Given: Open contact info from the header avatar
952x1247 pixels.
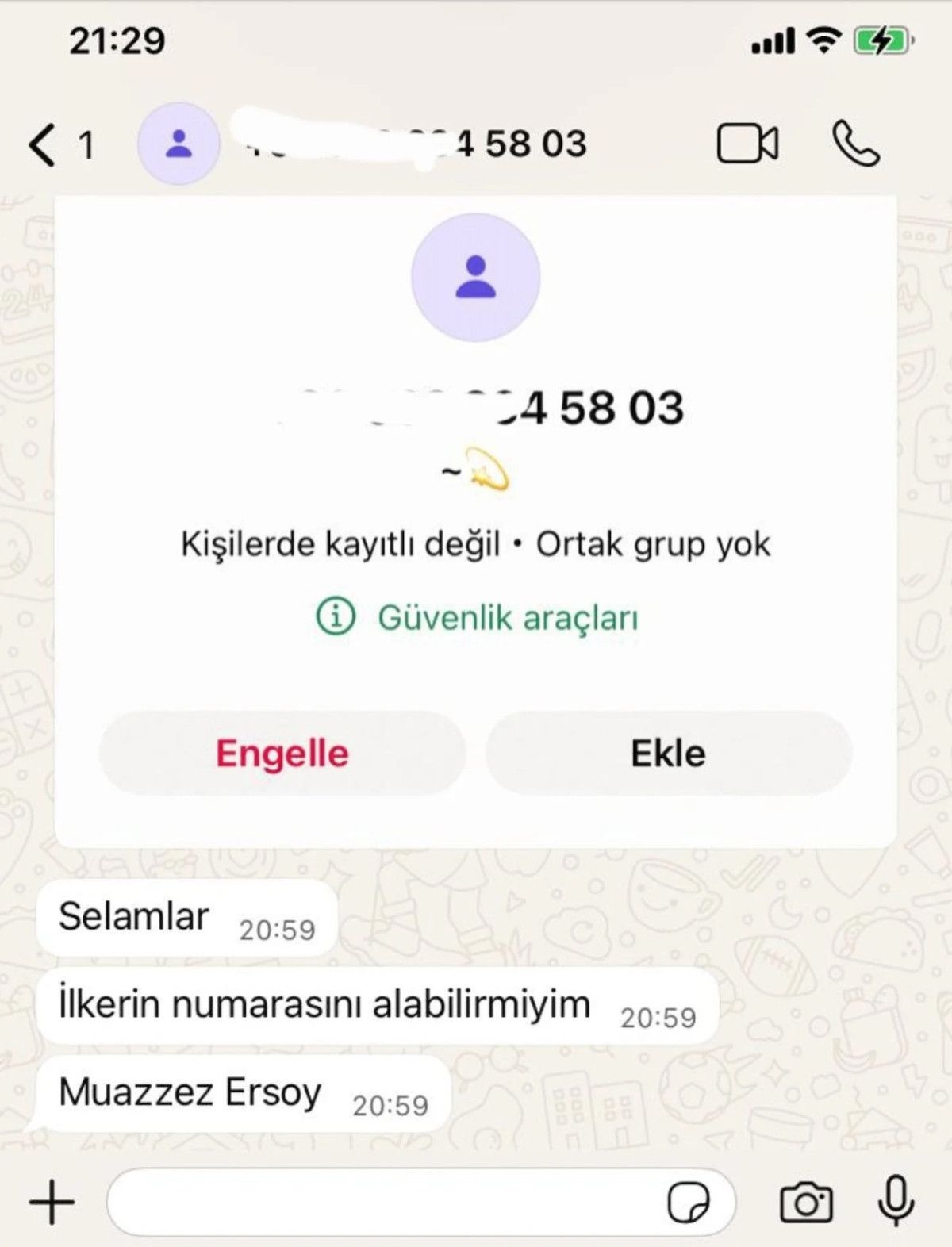Looking at the screenshot, I should [x=178, y=144].
